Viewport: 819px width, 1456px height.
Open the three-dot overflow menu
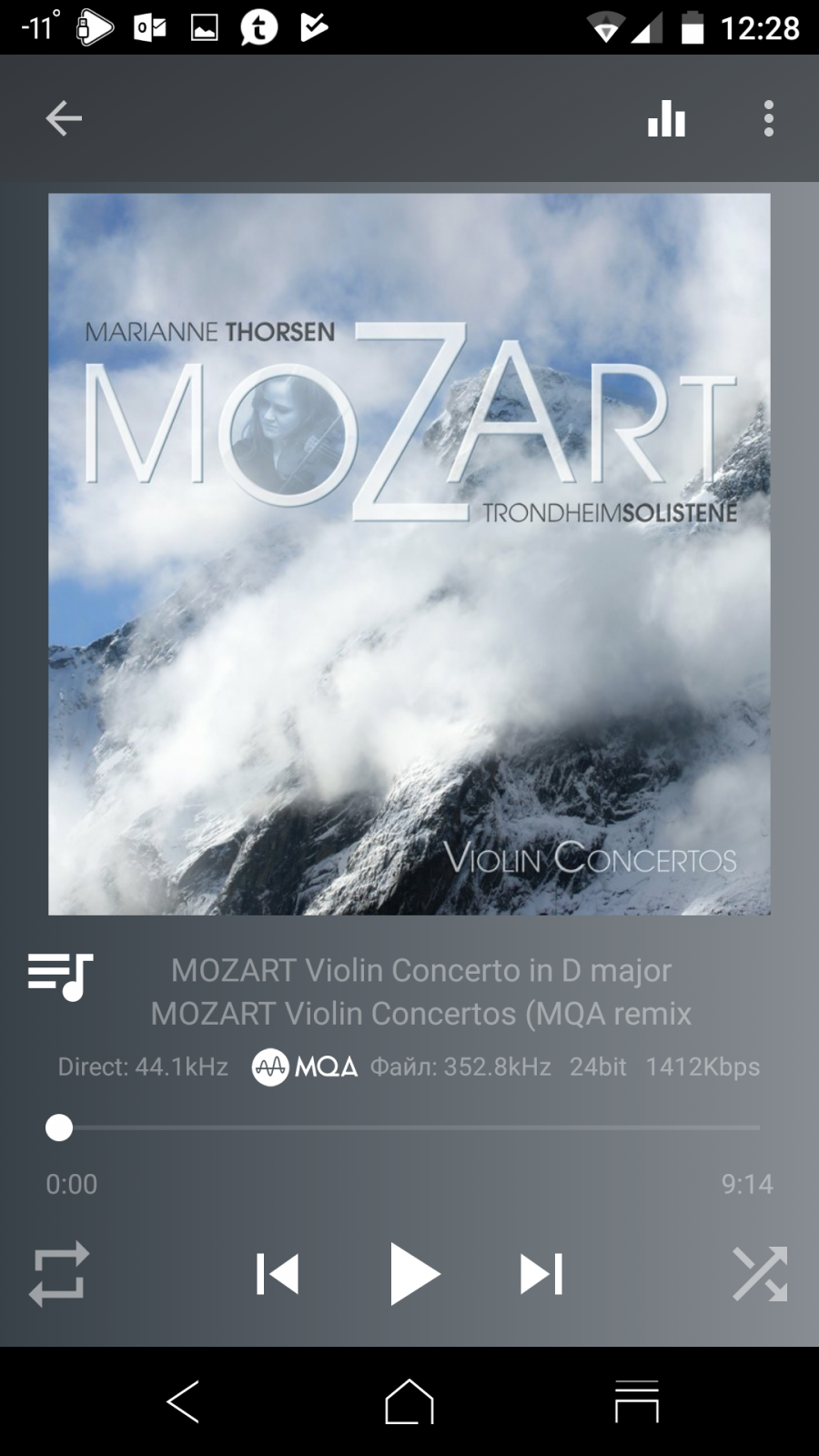(x=769, y=118)
